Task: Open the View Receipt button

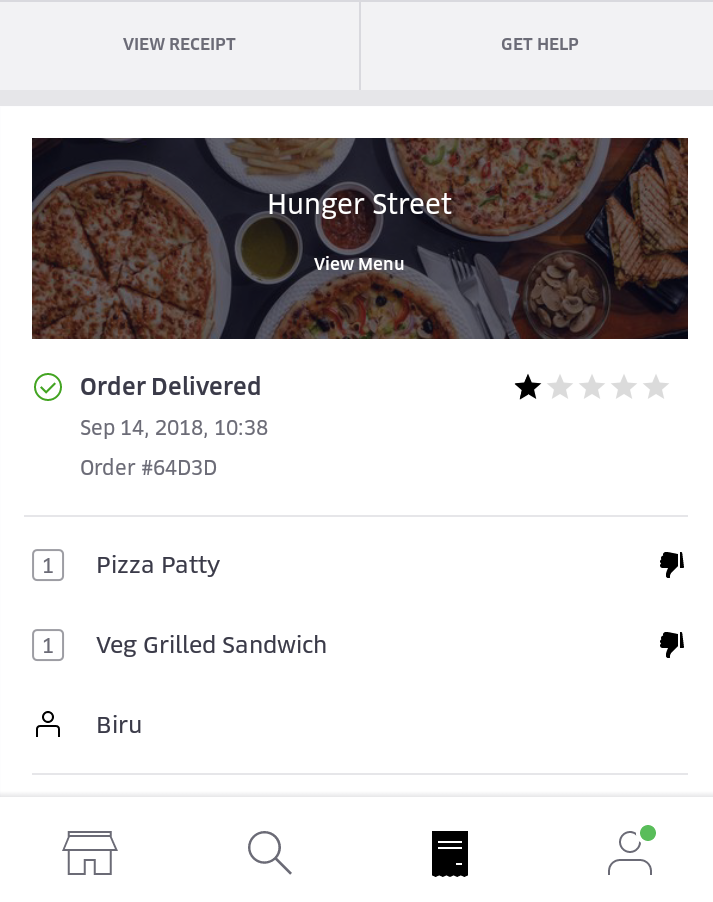Action: (x=179, y=45)
